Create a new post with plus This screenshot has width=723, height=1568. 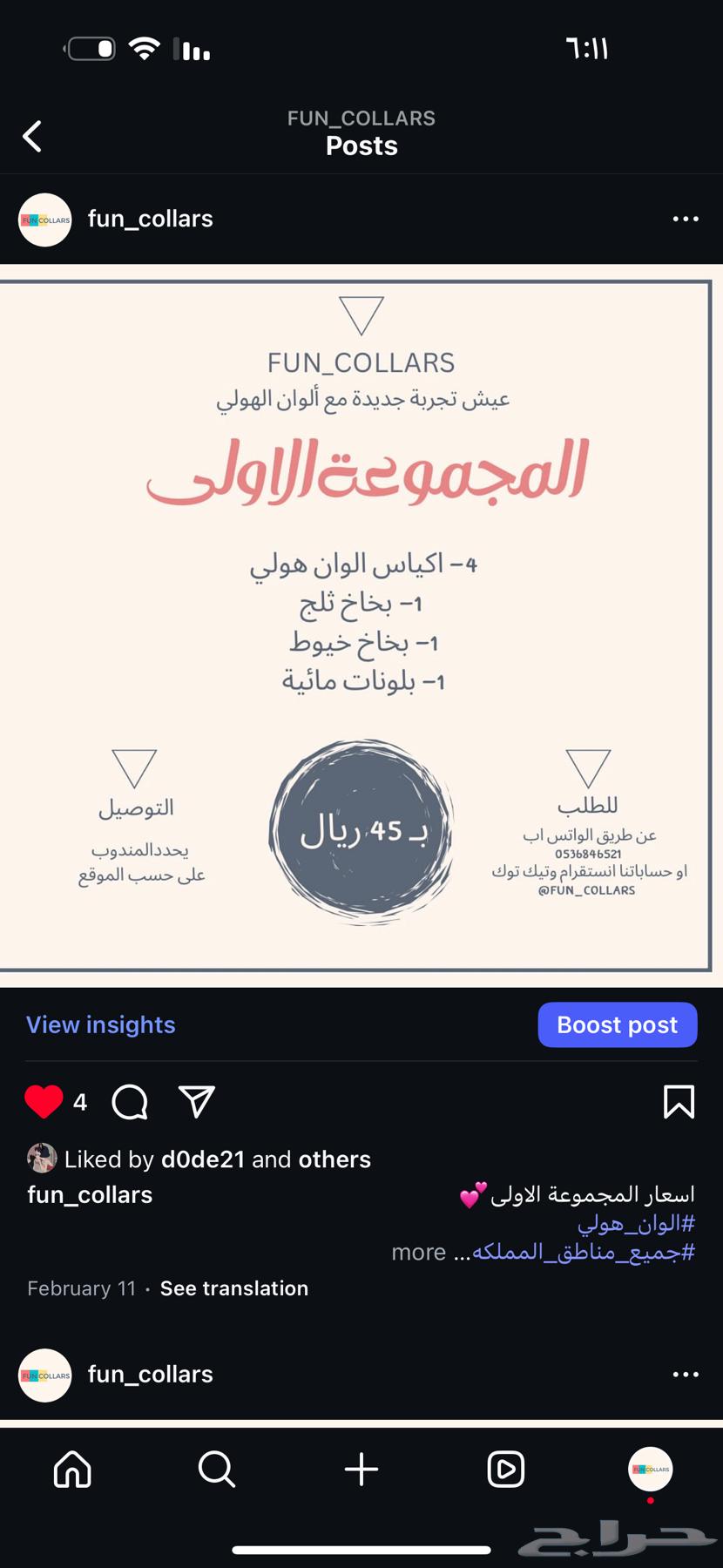(361, 1470)
